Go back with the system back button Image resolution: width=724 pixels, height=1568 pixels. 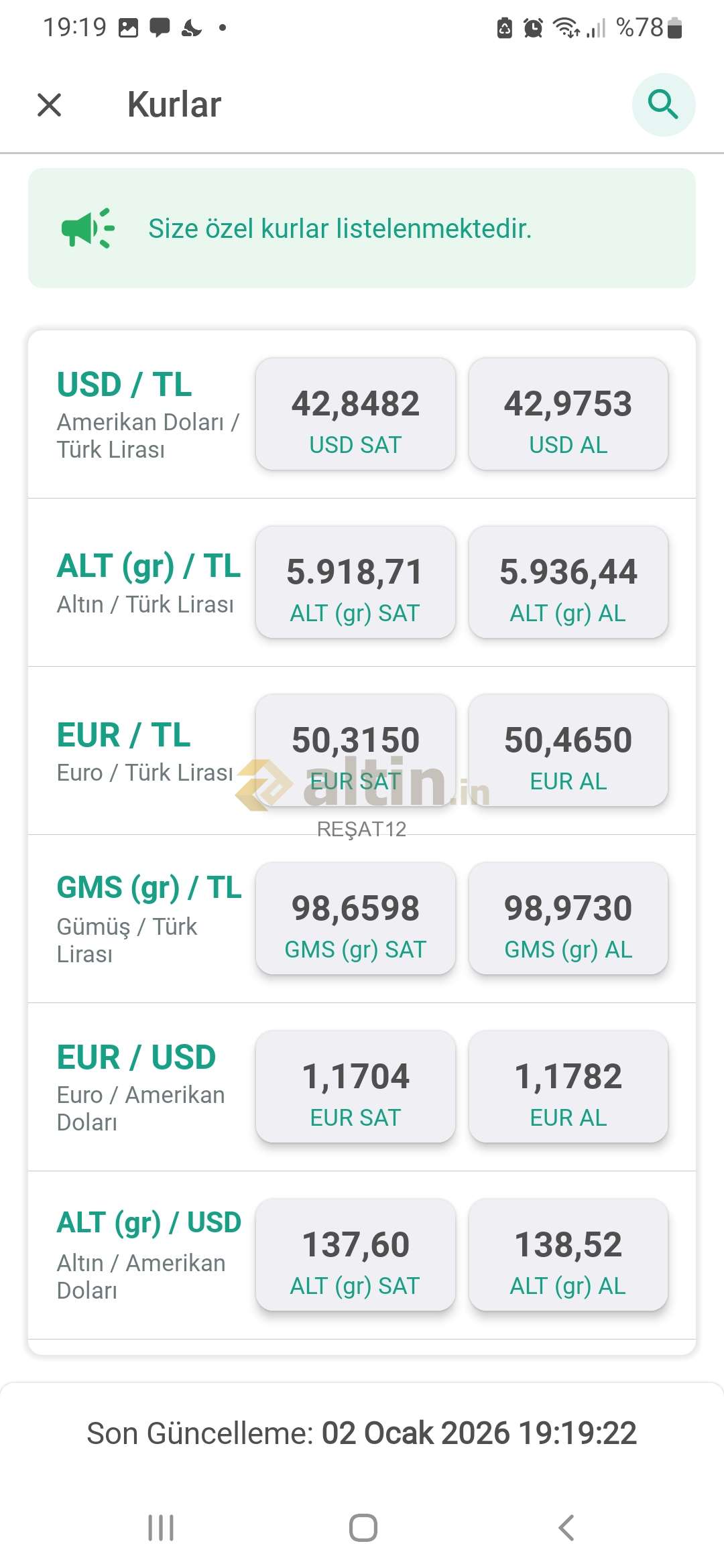pos(566,1528)
